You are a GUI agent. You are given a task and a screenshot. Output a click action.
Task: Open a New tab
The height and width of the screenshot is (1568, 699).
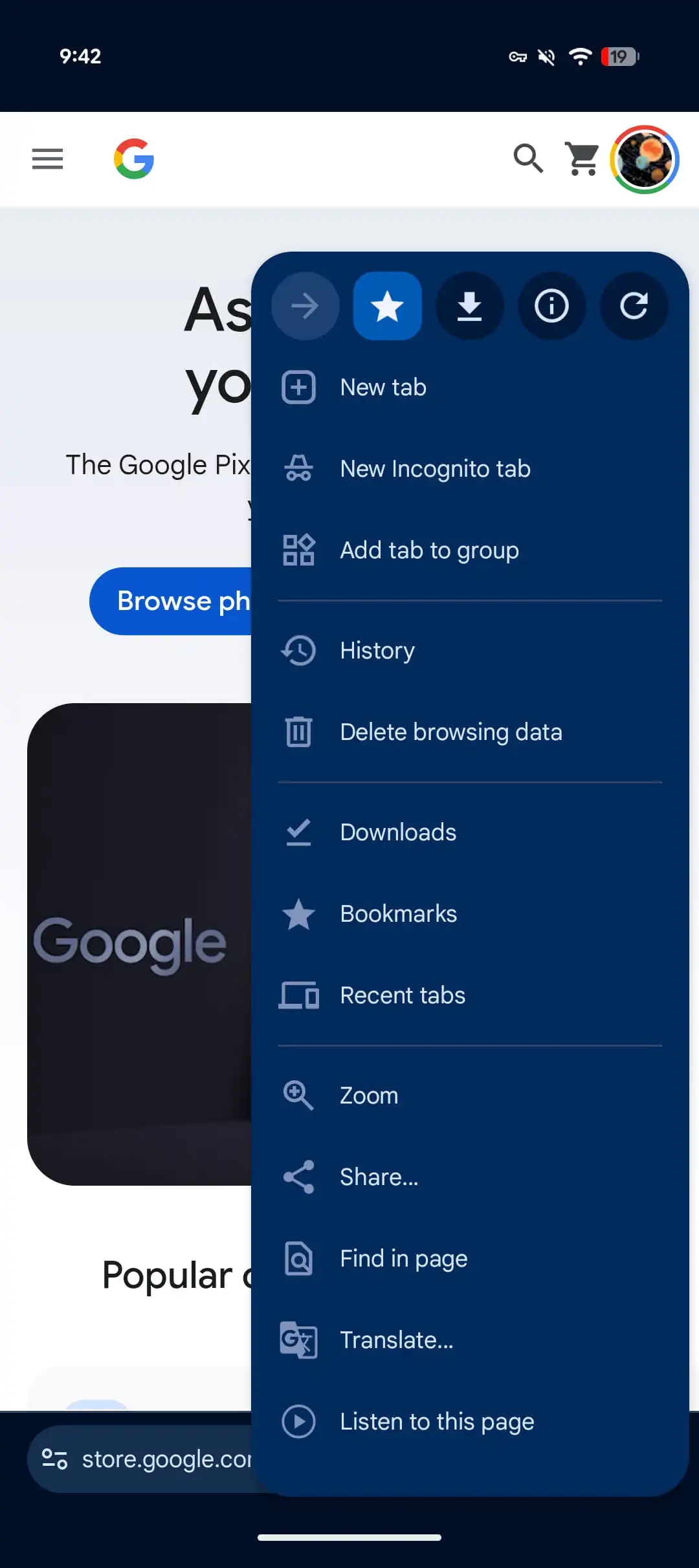coord(383,387)
